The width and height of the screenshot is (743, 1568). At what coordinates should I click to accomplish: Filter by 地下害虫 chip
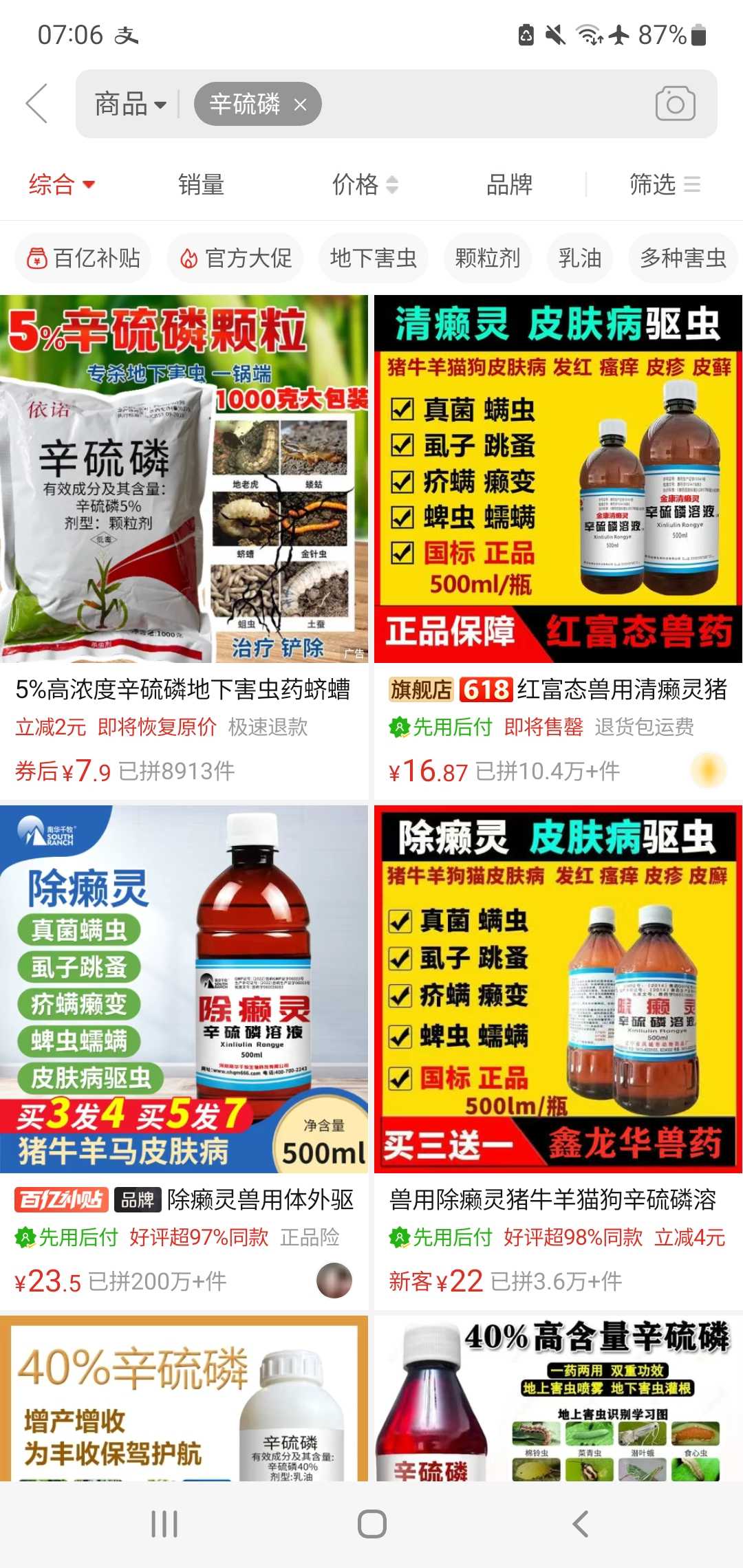(x=373, y=258)
